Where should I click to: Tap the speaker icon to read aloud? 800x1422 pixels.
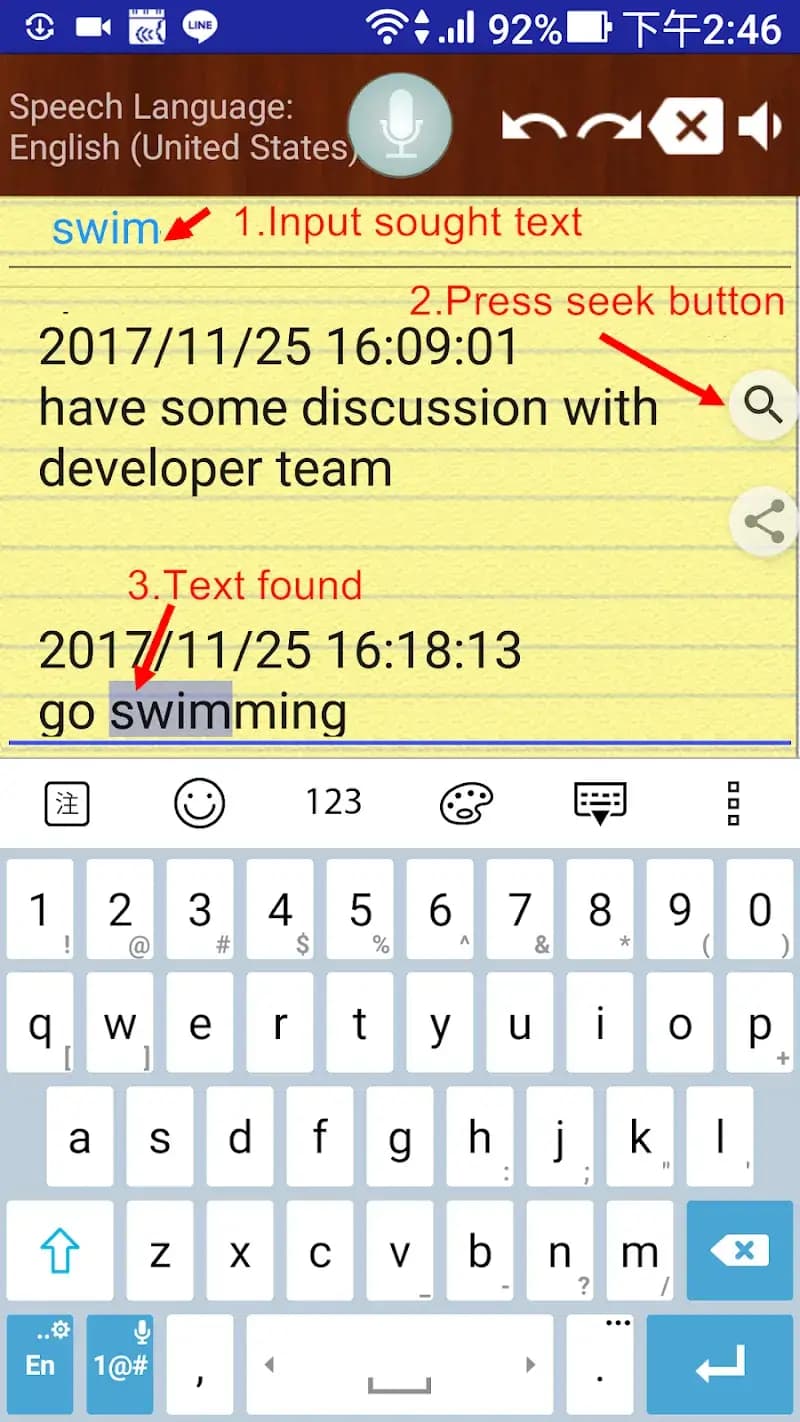coord(760,127)
